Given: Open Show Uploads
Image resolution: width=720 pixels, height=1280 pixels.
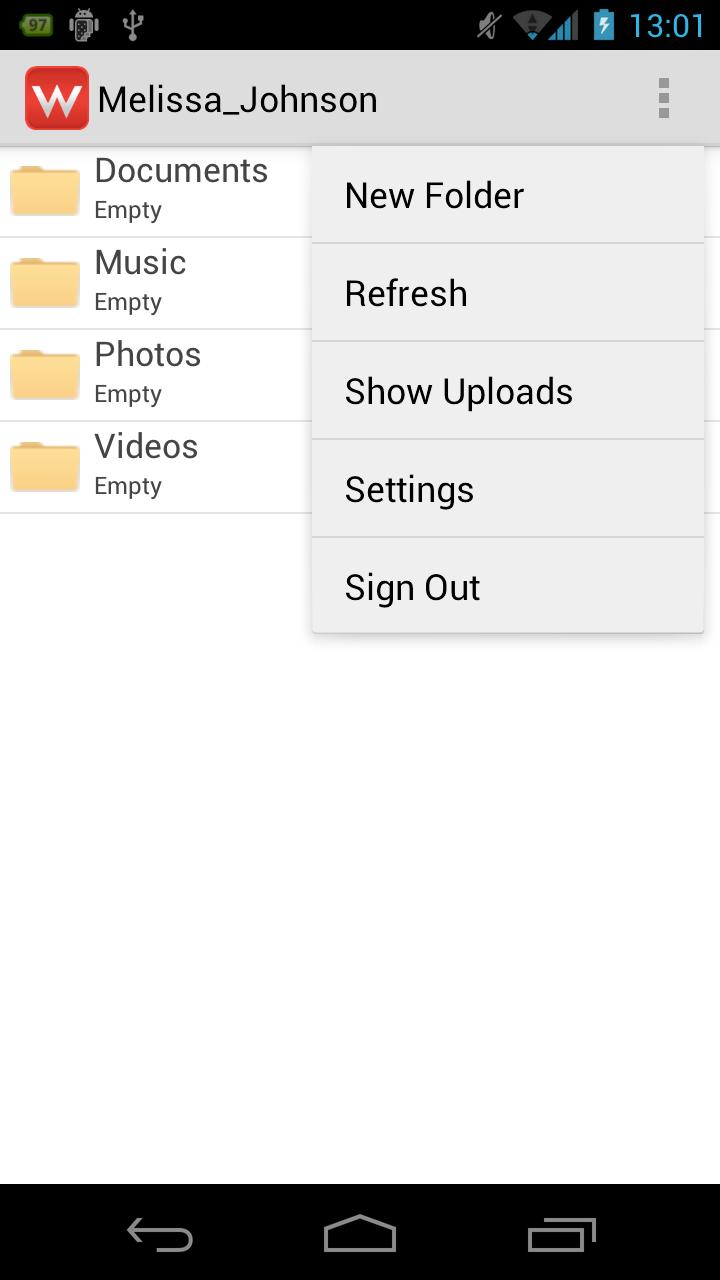Looking at the screenshot, I should click(x=507, y=392).
